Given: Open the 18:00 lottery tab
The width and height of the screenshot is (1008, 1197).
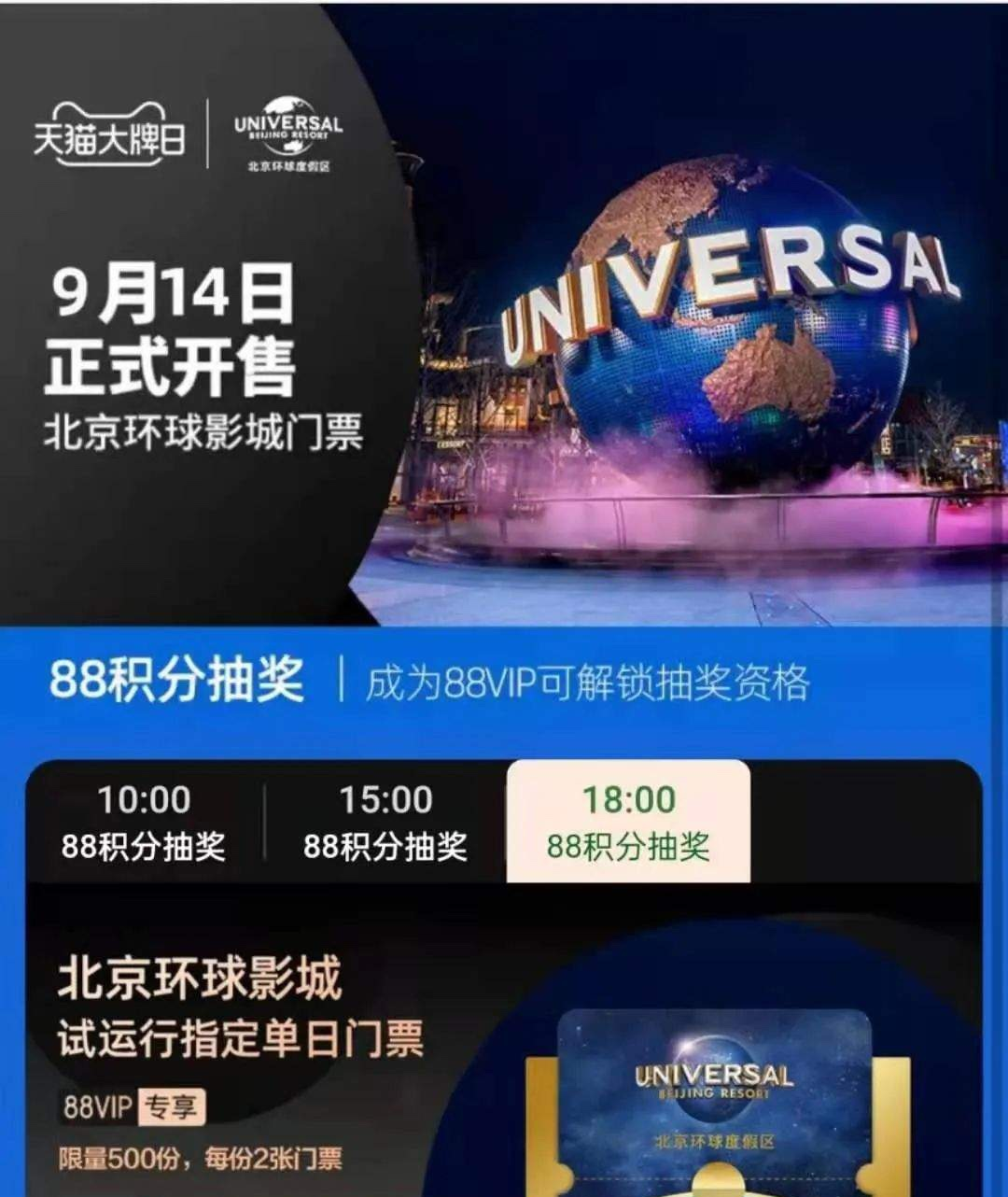Looking at the screenshot, I should pos(628,823).
